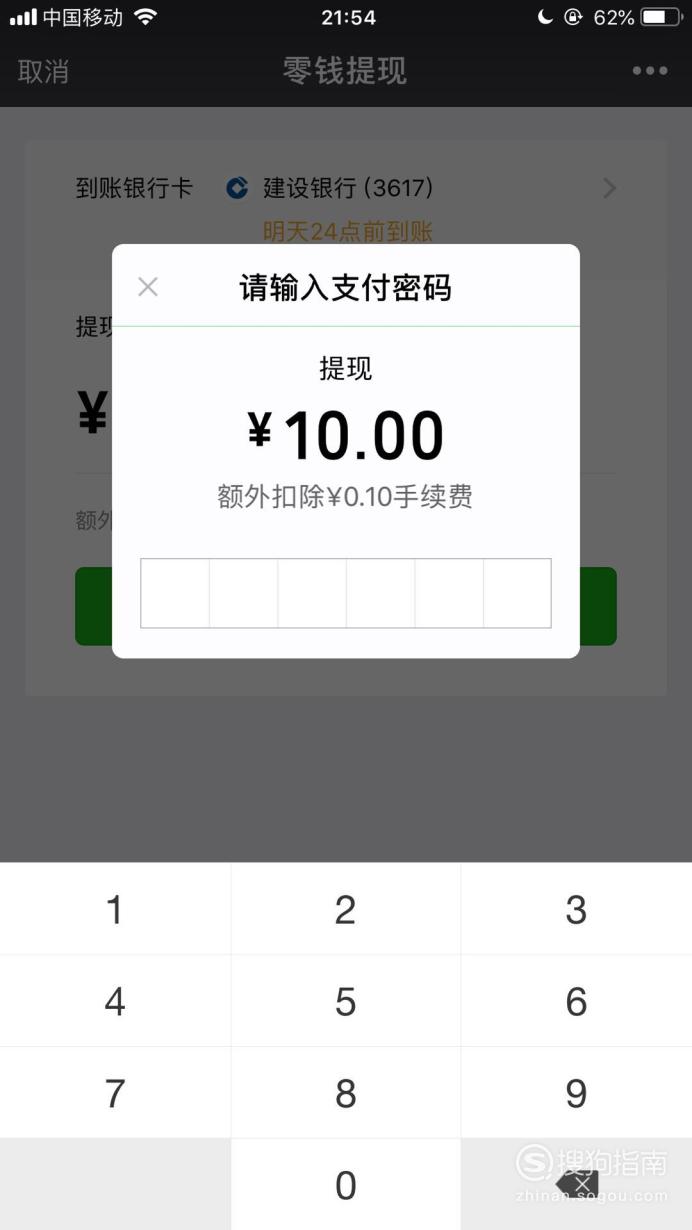The image size is (692, 1230).
Task: Enter digit 9 on the keypad
Action: point(577,1093)
